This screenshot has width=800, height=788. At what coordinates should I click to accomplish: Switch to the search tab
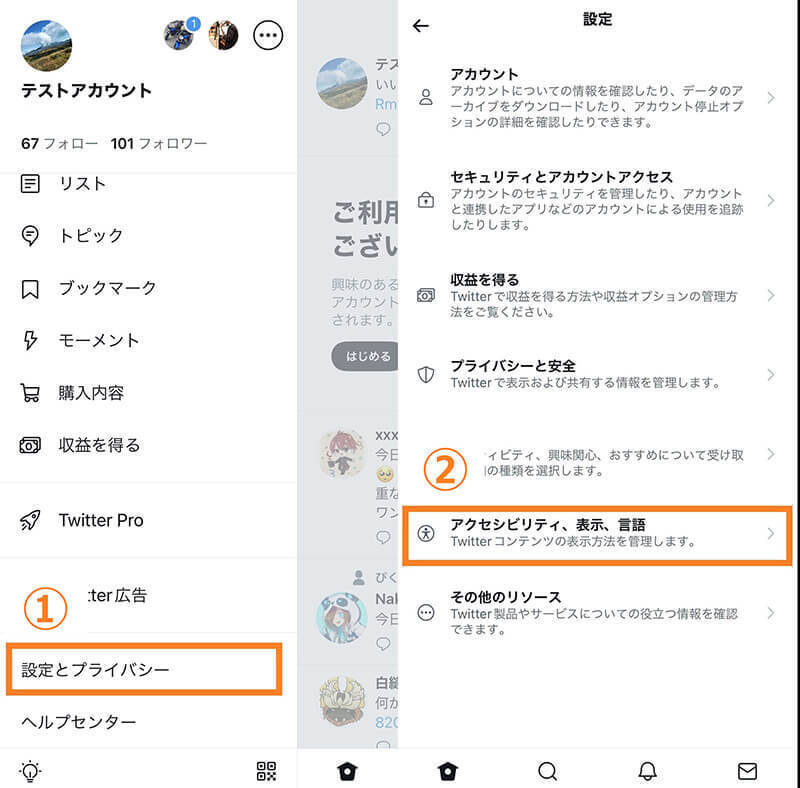548,771
